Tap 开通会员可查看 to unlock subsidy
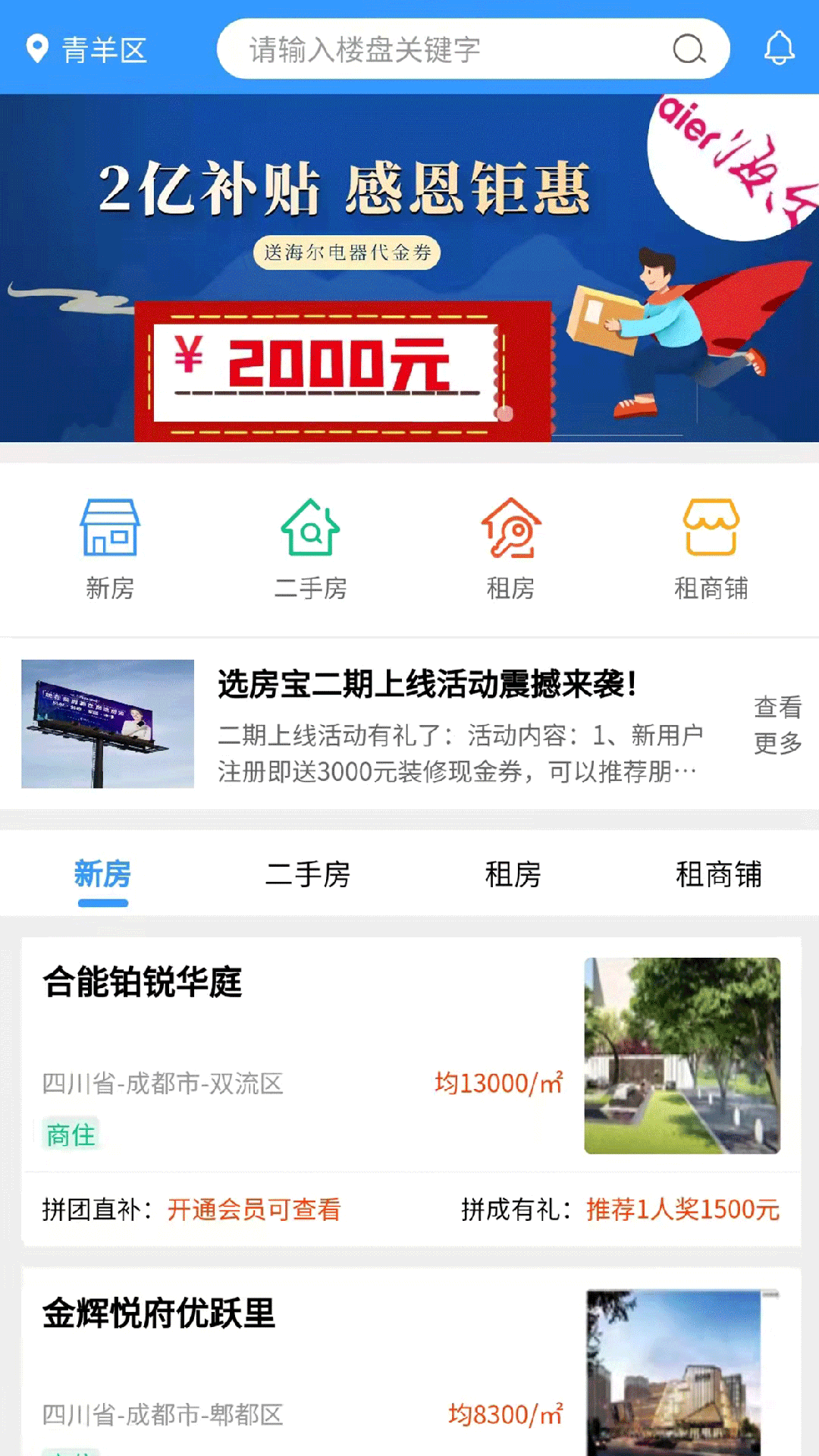The image size is (819, 1456). 254,1210
